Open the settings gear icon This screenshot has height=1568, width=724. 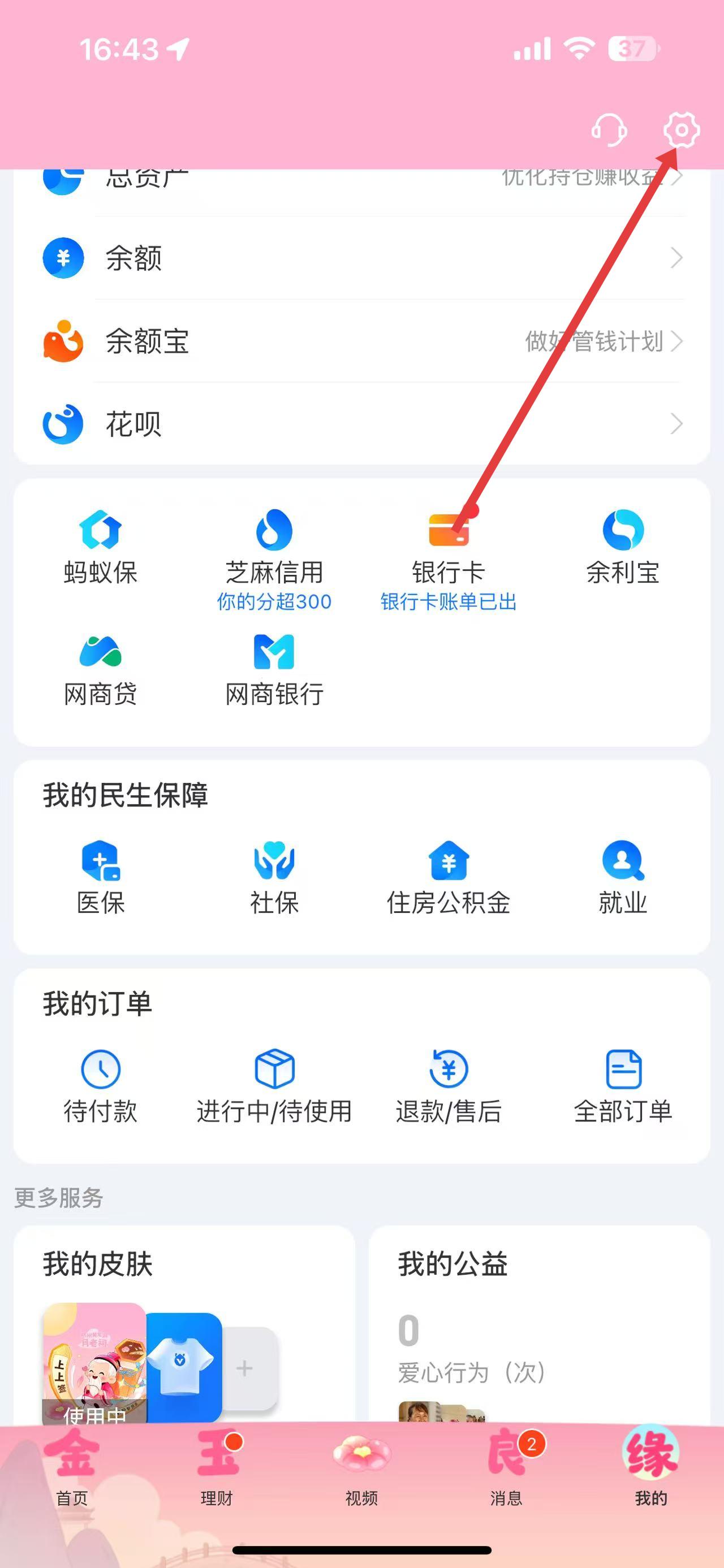coord(681,129)
